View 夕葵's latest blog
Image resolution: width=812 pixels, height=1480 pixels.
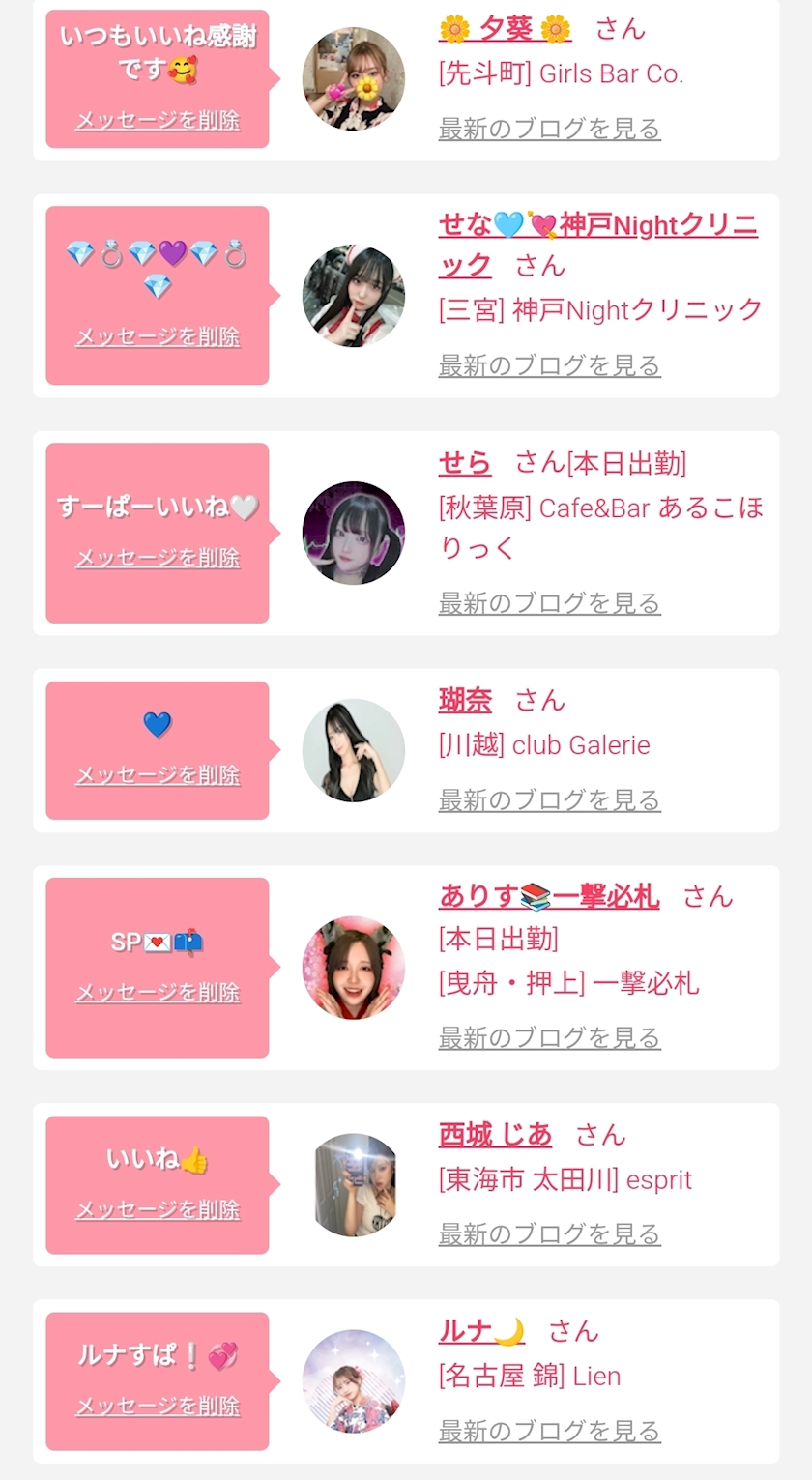549,129
